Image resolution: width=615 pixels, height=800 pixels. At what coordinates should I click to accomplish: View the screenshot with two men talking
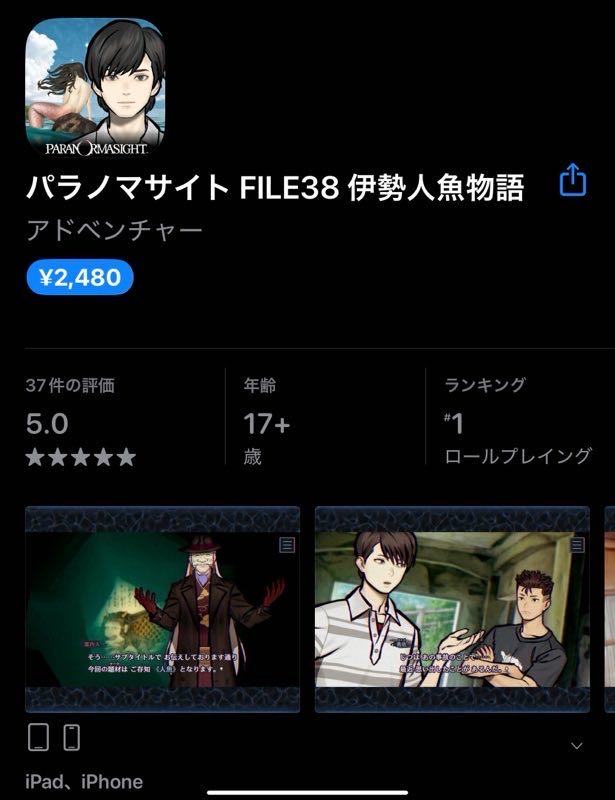pyautogui.click(x=452, y=608)
